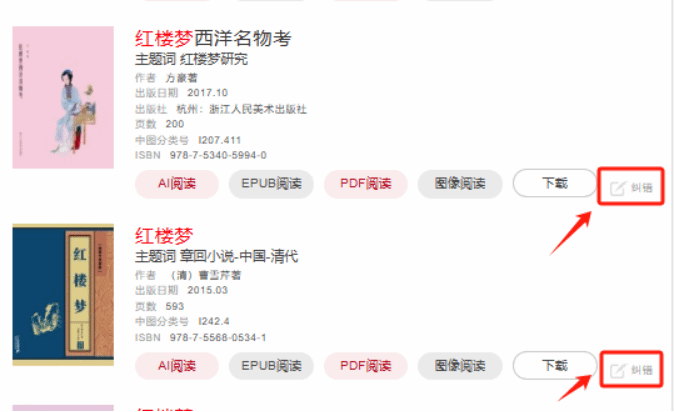Tap 下载 for 红楼梦西洋名物考
This screenshot has height=412, width=674.
(x=554, y=183)
